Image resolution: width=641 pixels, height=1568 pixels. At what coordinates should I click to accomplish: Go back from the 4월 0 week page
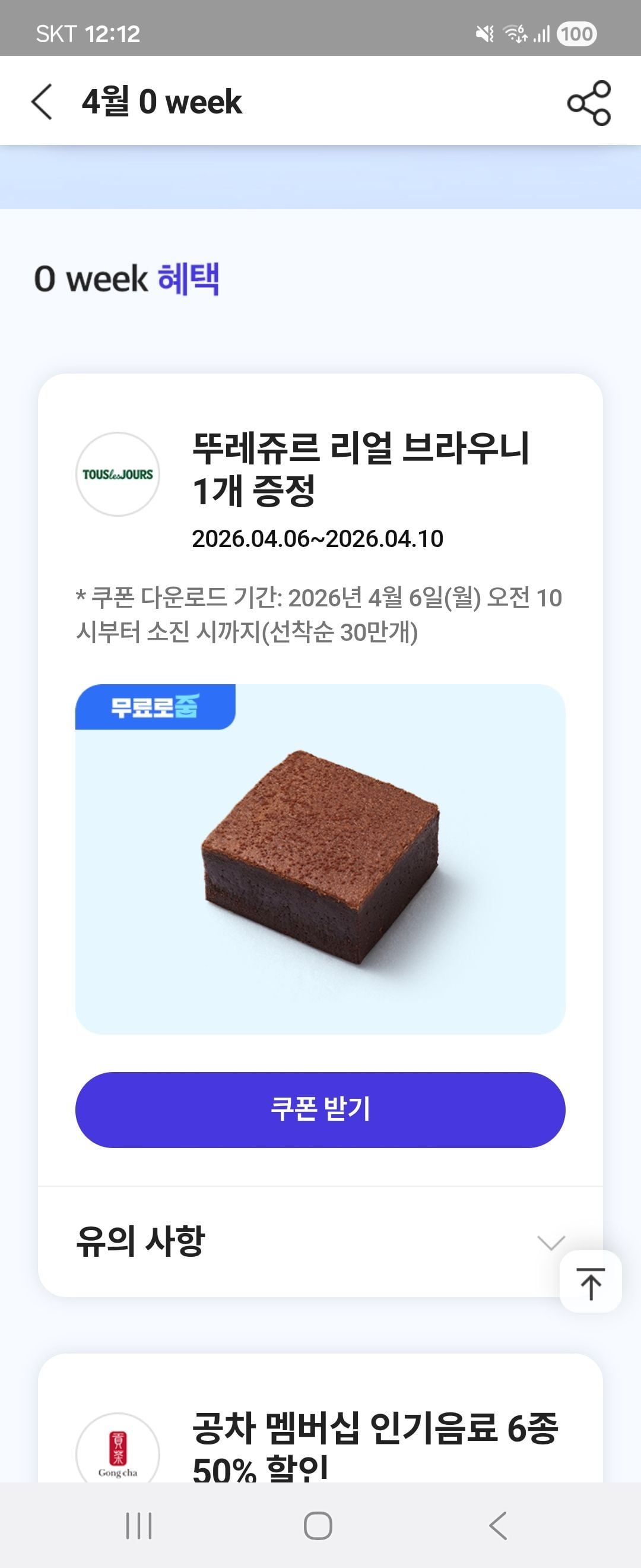(x=42, y=102)
